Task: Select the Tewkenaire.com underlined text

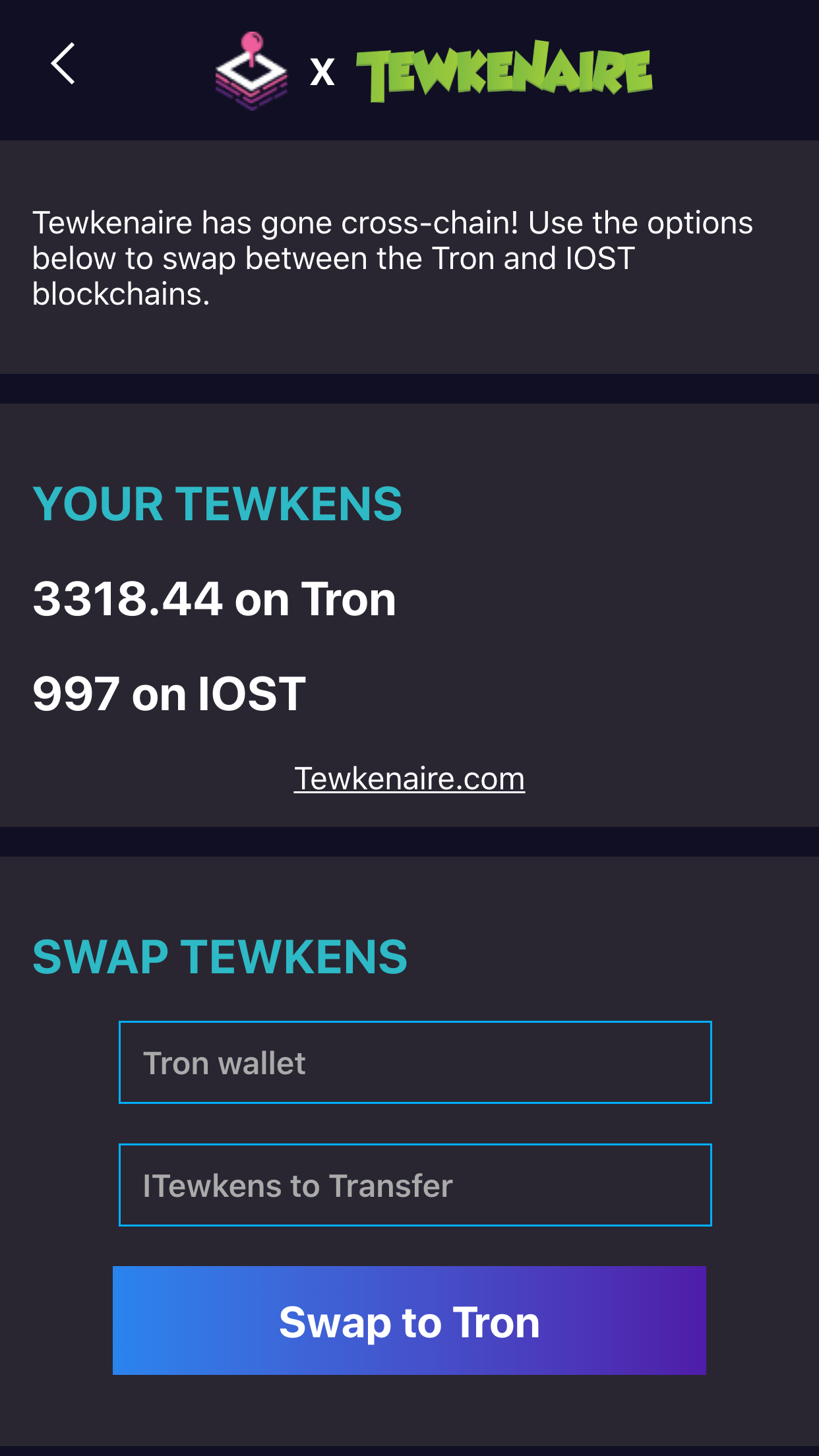Action: pos(409,779)
